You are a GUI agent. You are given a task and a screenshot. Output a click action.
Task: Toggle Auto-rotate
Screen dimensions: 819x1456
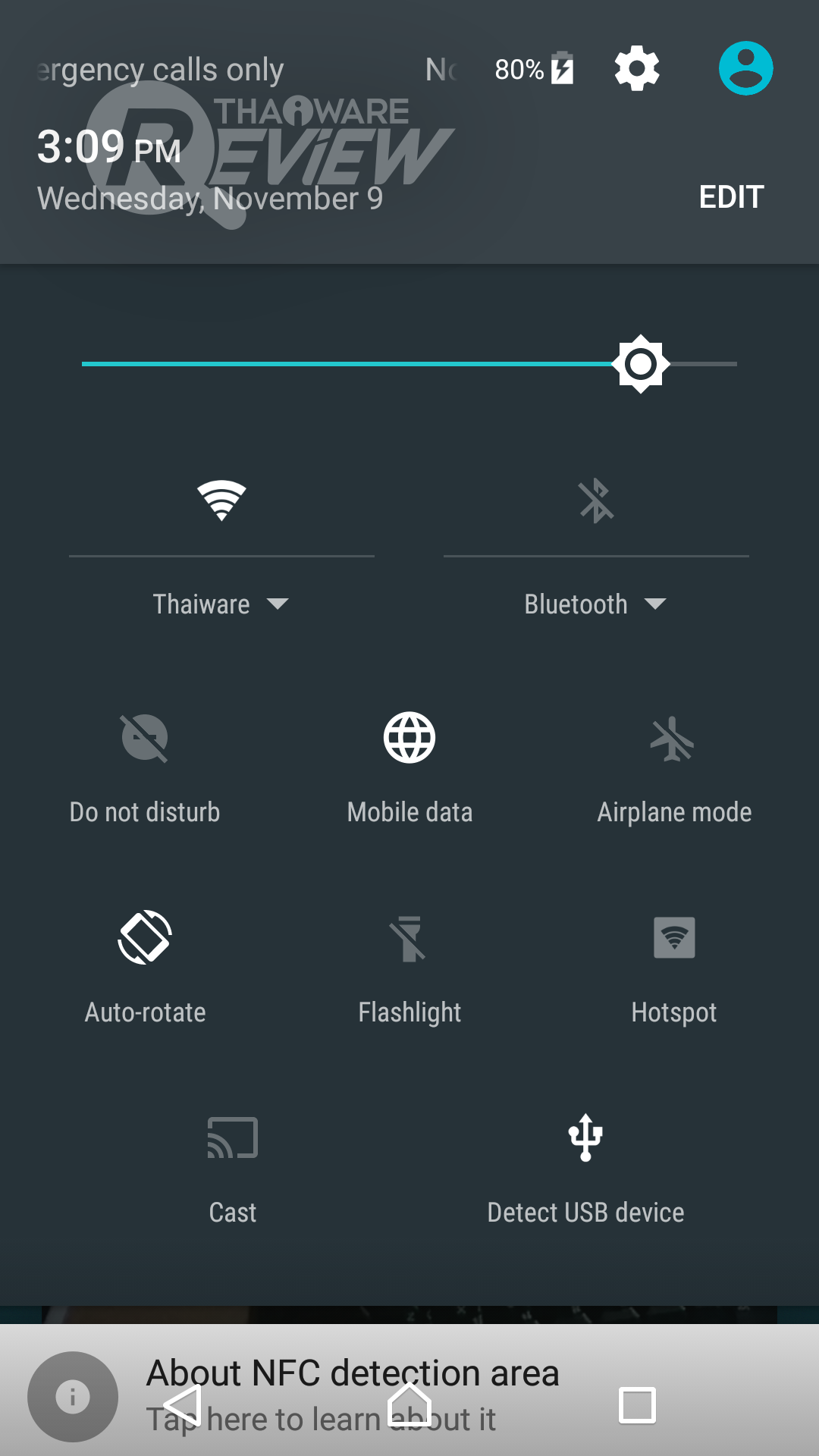coord(145,938)
